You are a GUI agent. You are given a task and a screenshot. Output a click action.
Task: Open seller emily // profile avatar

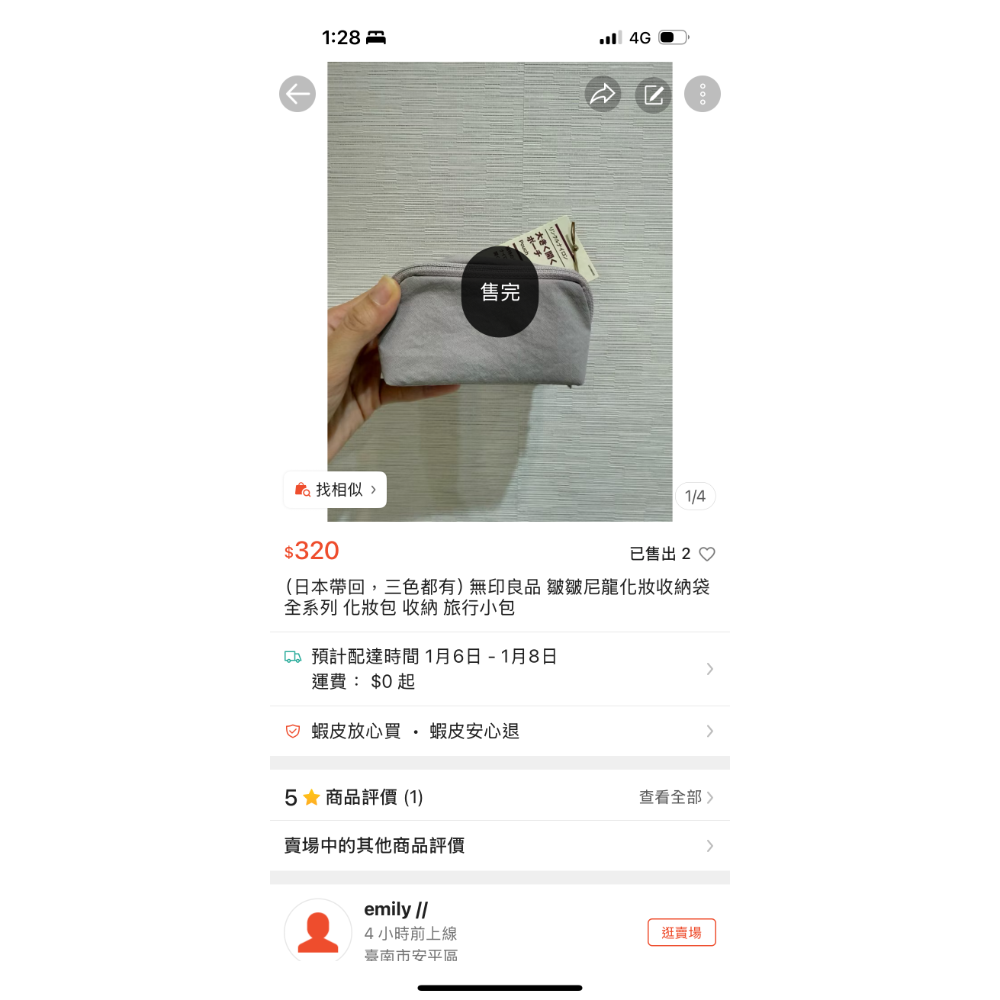click(318, 931)
